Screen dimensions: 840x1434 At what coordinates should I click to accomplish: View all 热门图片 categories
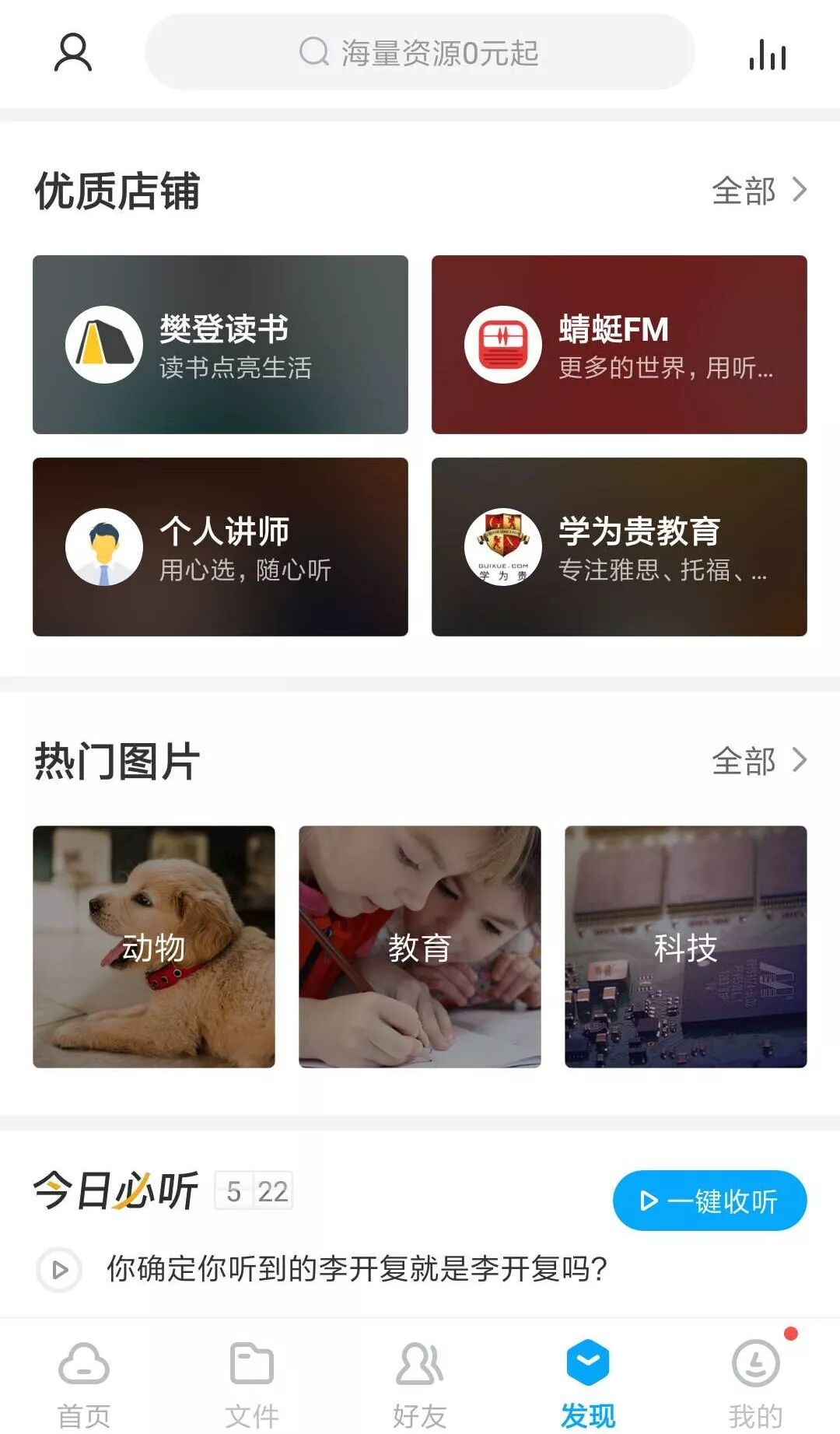pos(759,760)
